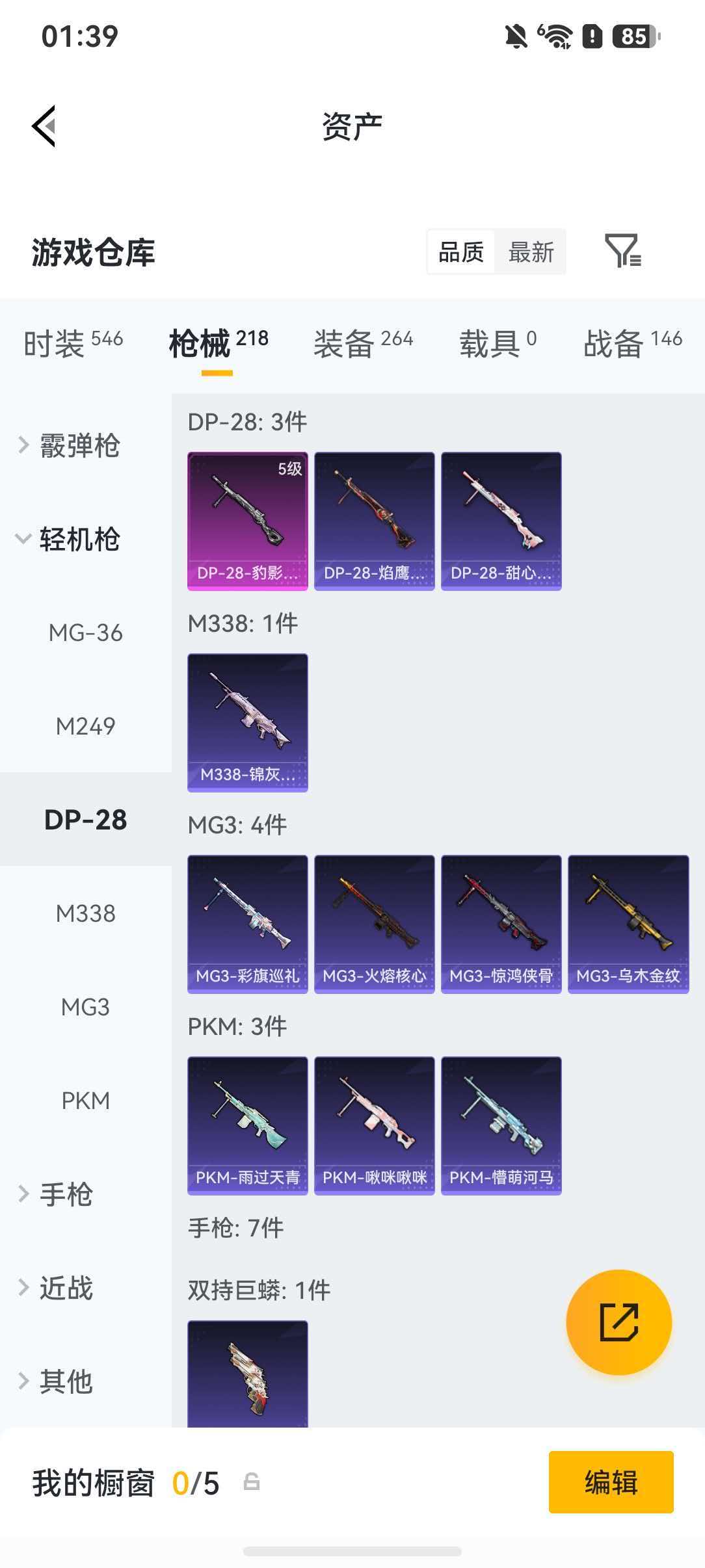Viewport: 705px width, 1568px height.
Task: Open the DP-28-豹影 level 5 skin
Action: pyautogui.click(x=248, y=521)
